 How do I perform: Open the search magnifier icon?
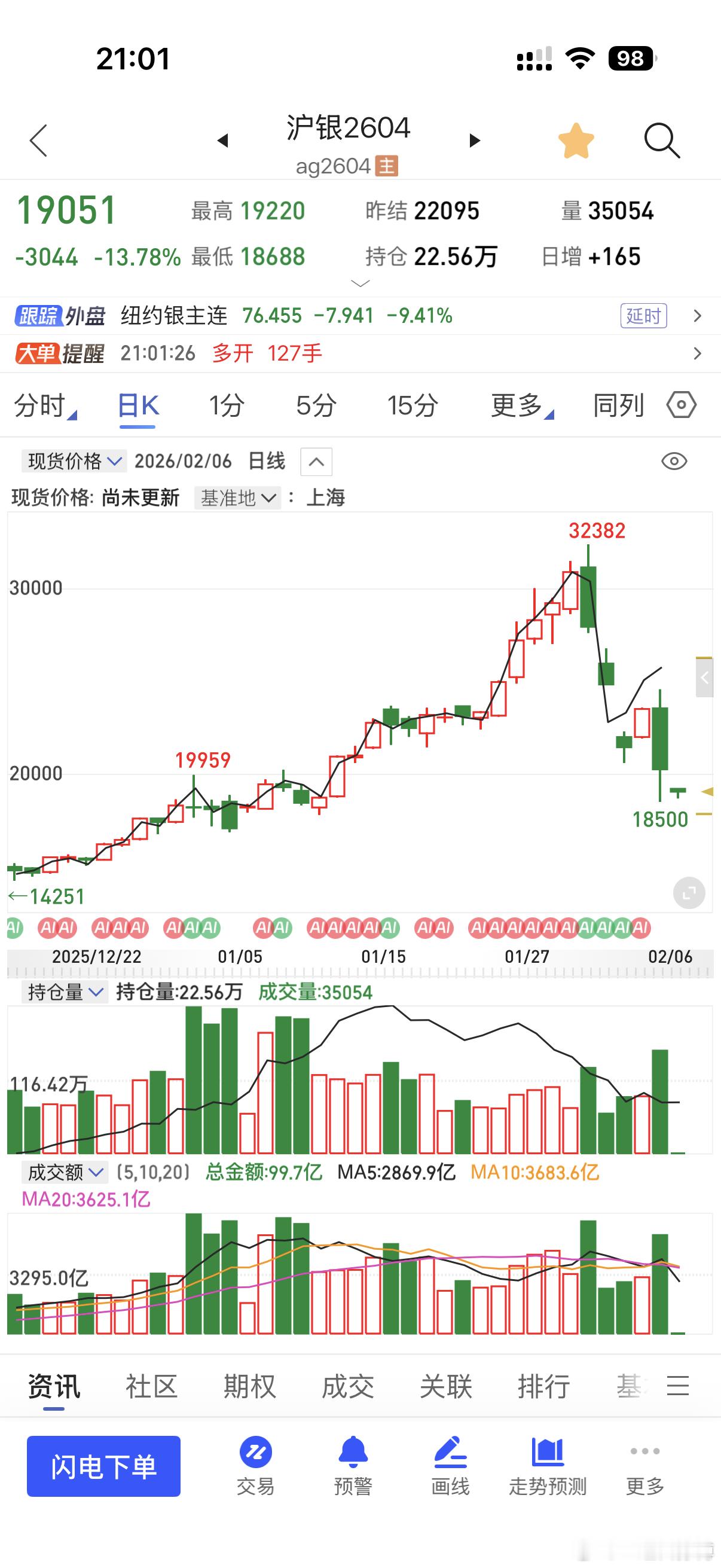tap(662, 140)
